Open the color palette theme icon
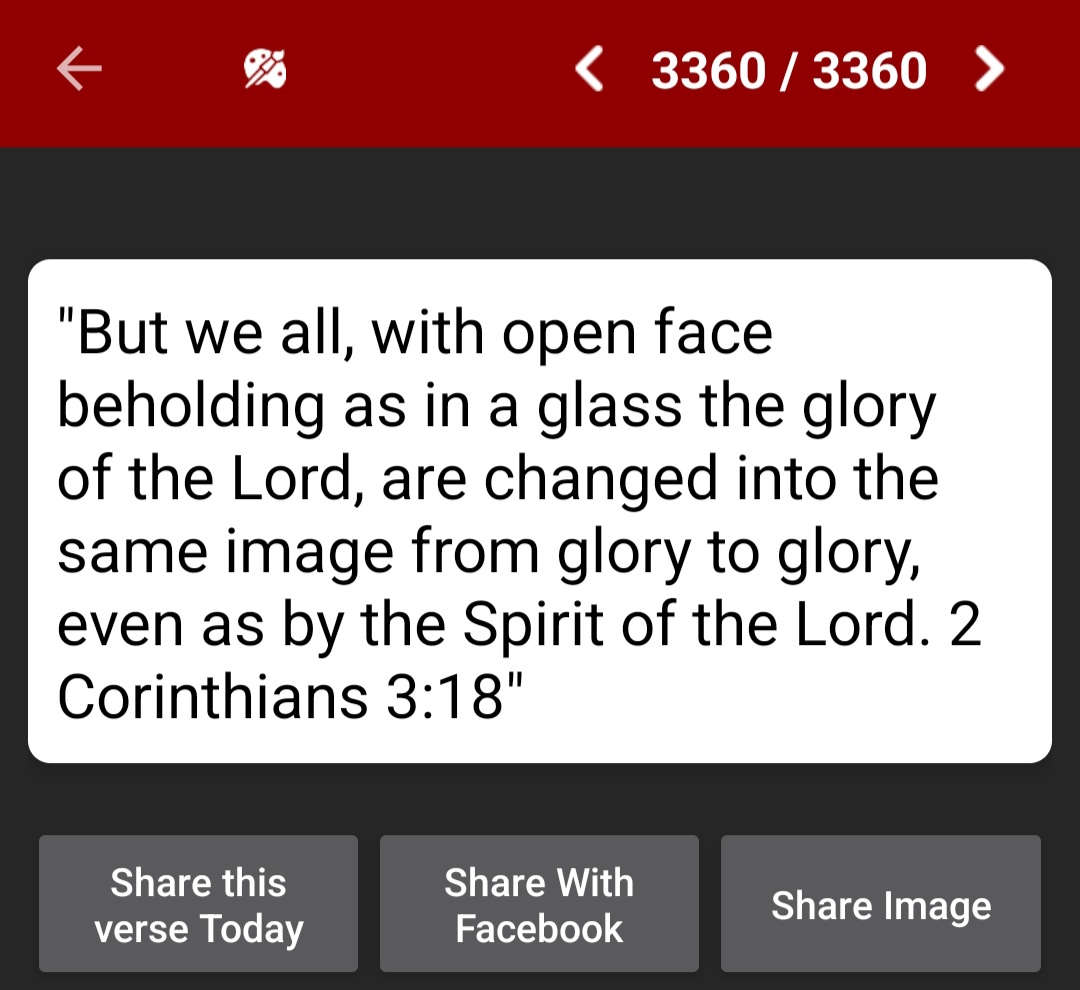1080x990 pixels. point(265,70)
